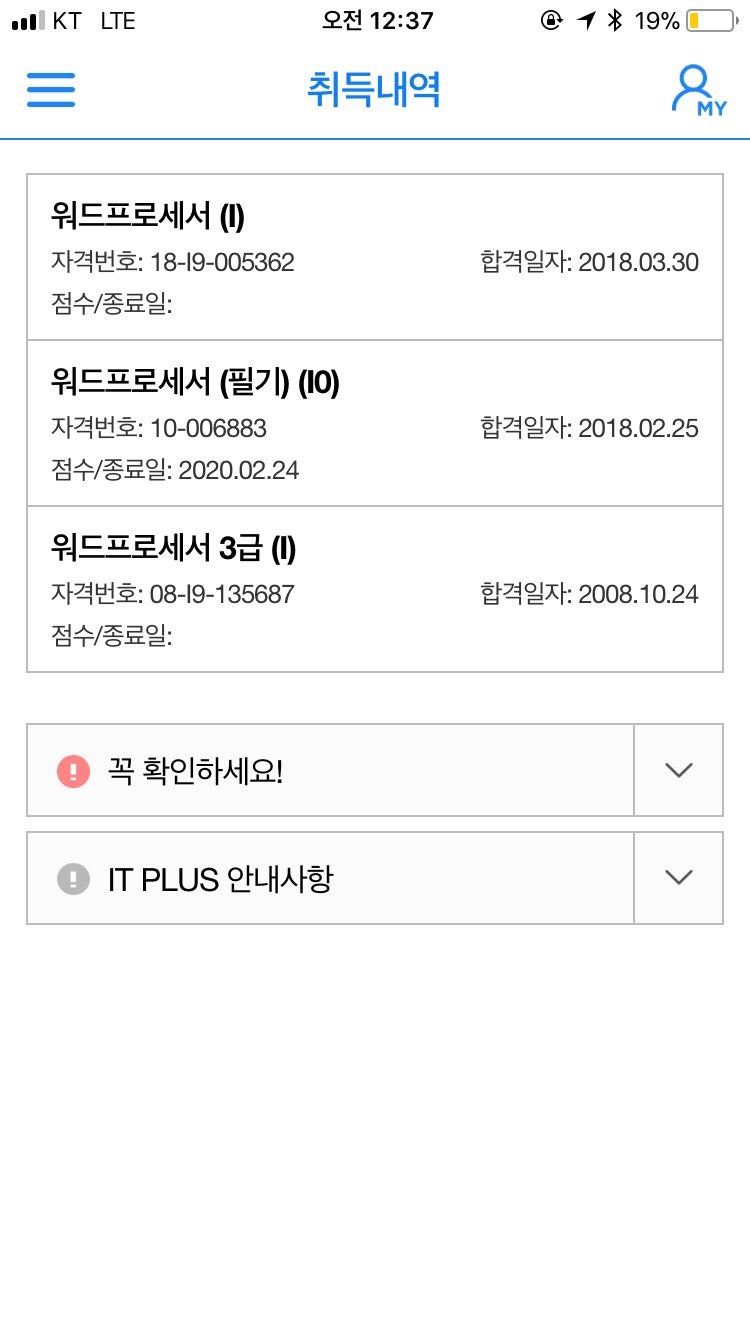Screen dimensions: 750x1334
Task: Expand the IT PLUS 안내사항 section
Action: pos(375,878)
